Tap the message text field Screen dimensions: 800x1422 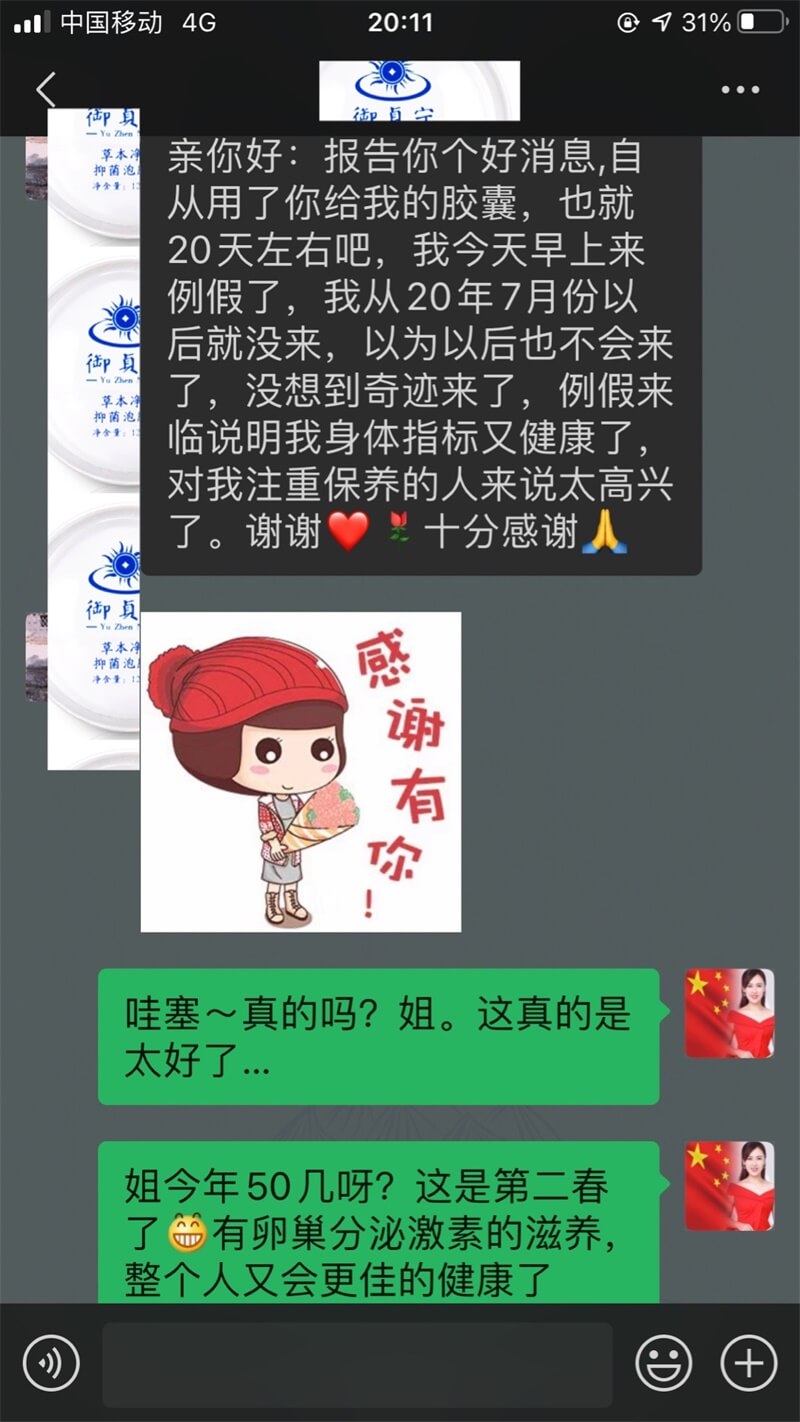click(357, 1364)
